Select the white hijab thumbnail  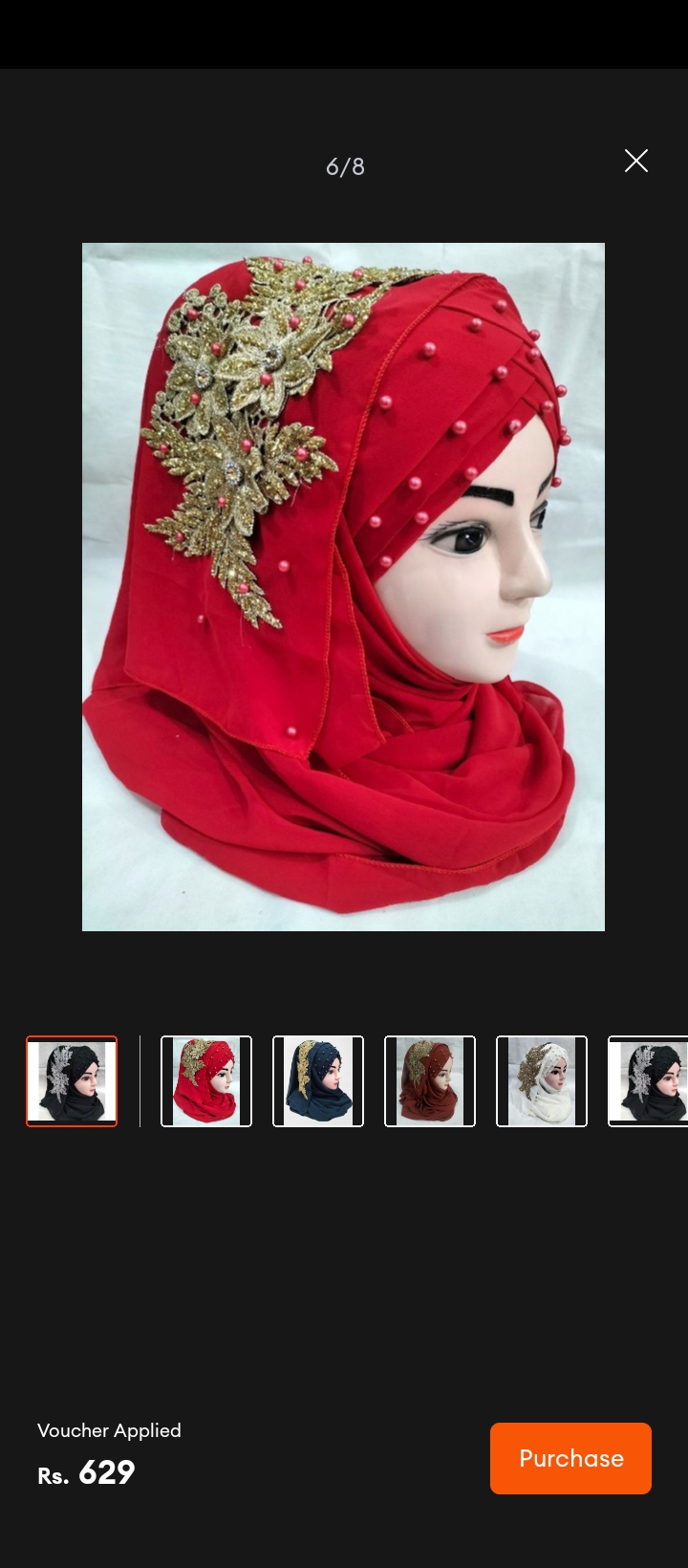pyautogui.click(x=542, y=1081)
